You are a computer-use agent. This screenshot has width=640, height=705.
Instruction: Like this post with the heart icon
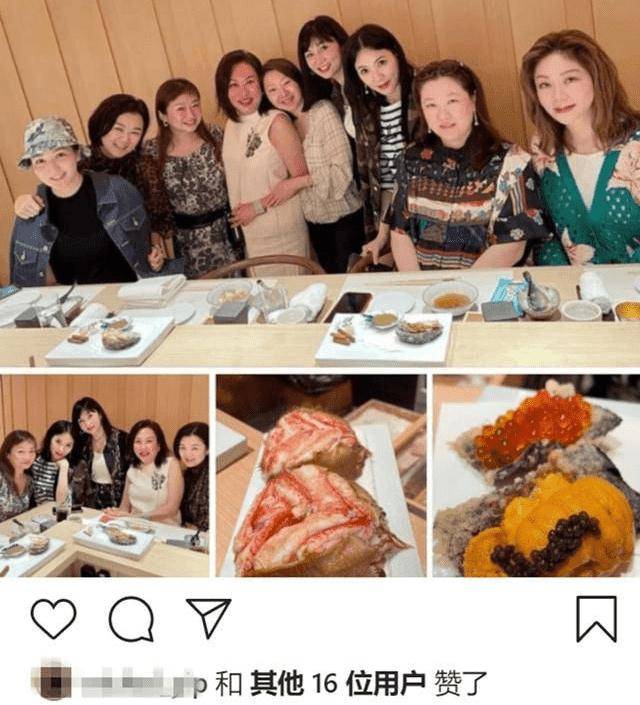[x=53, y=619]
